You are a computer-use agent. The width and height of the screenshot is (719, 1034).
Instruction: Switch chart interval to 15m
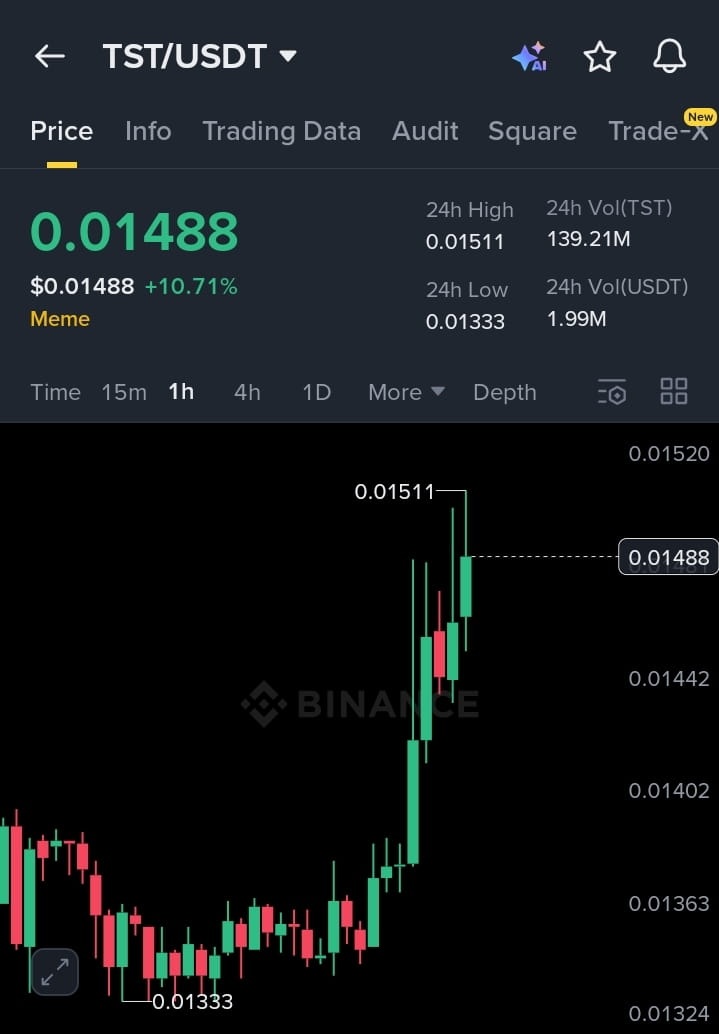tap(124, 392)
